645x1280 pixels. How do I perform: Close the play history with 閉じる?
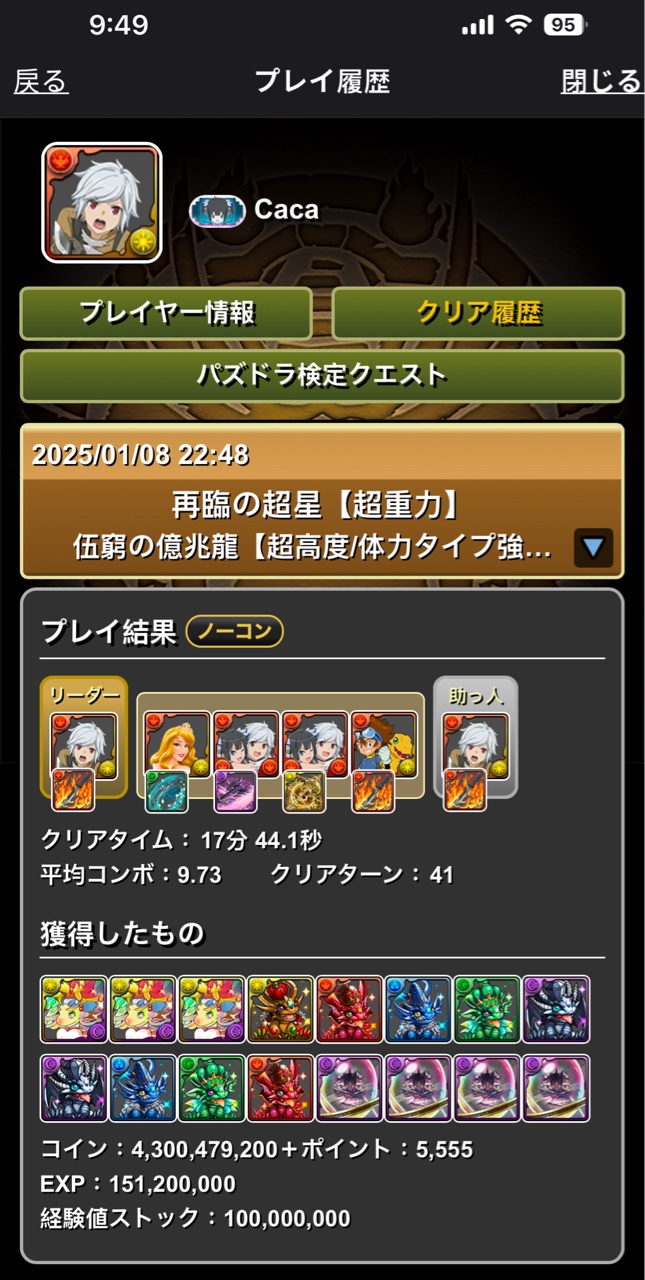pyautogui.click(x=600, y=81)
